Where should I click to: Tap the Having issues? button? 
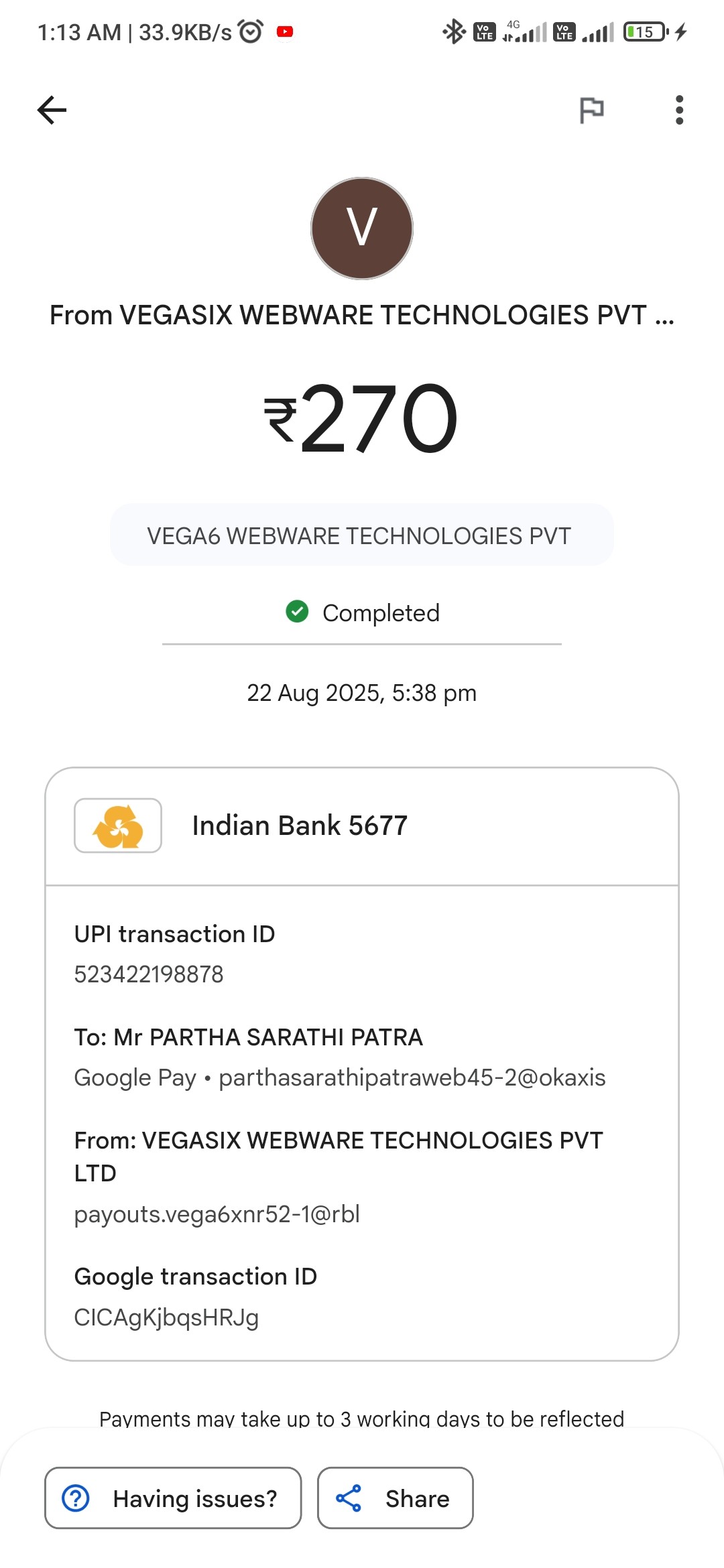coord(173,1498)
